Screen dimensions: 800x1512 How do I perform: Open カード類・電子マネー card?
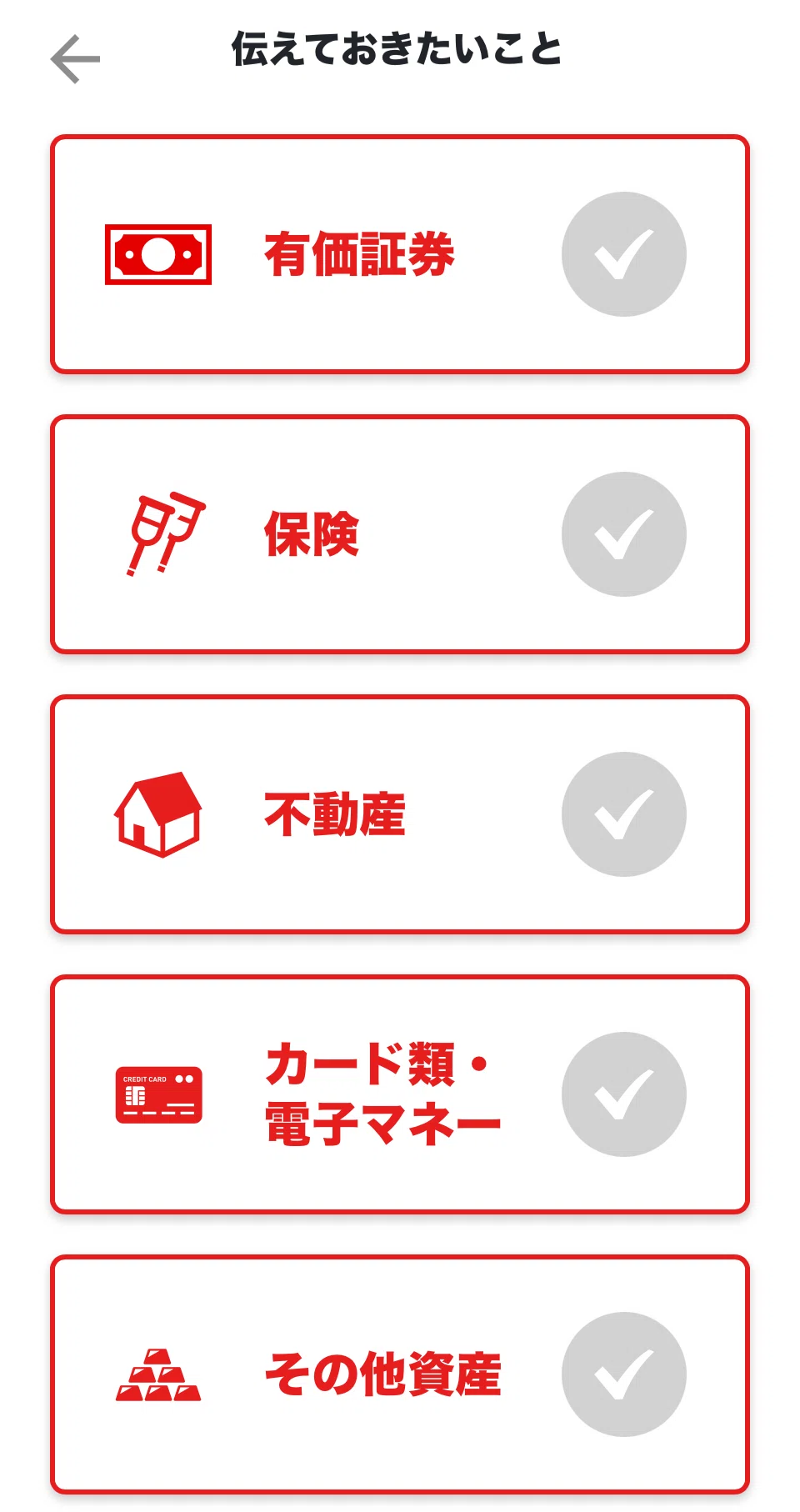tap(400, 1094)
